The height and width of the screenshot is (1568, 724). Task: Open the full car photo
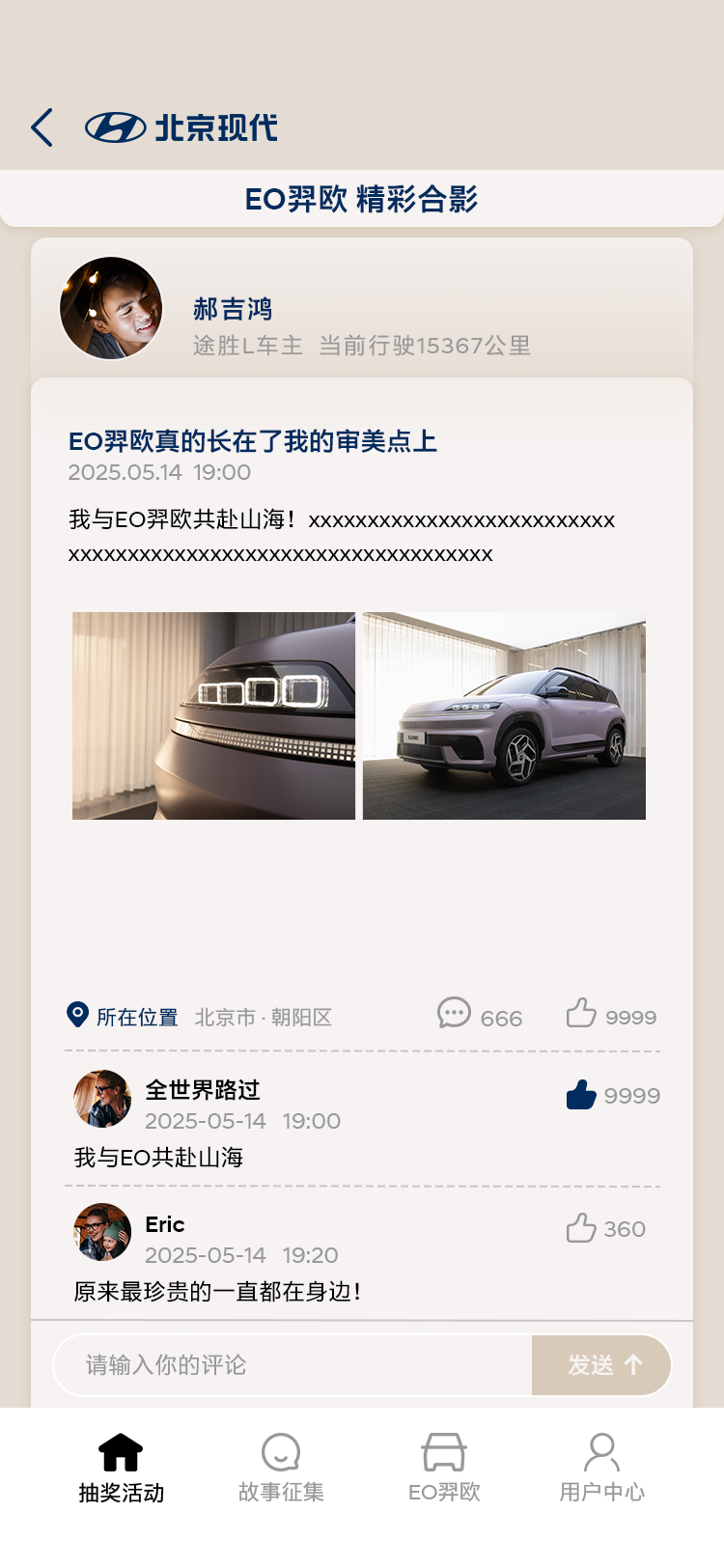click(x=504, y=715)
